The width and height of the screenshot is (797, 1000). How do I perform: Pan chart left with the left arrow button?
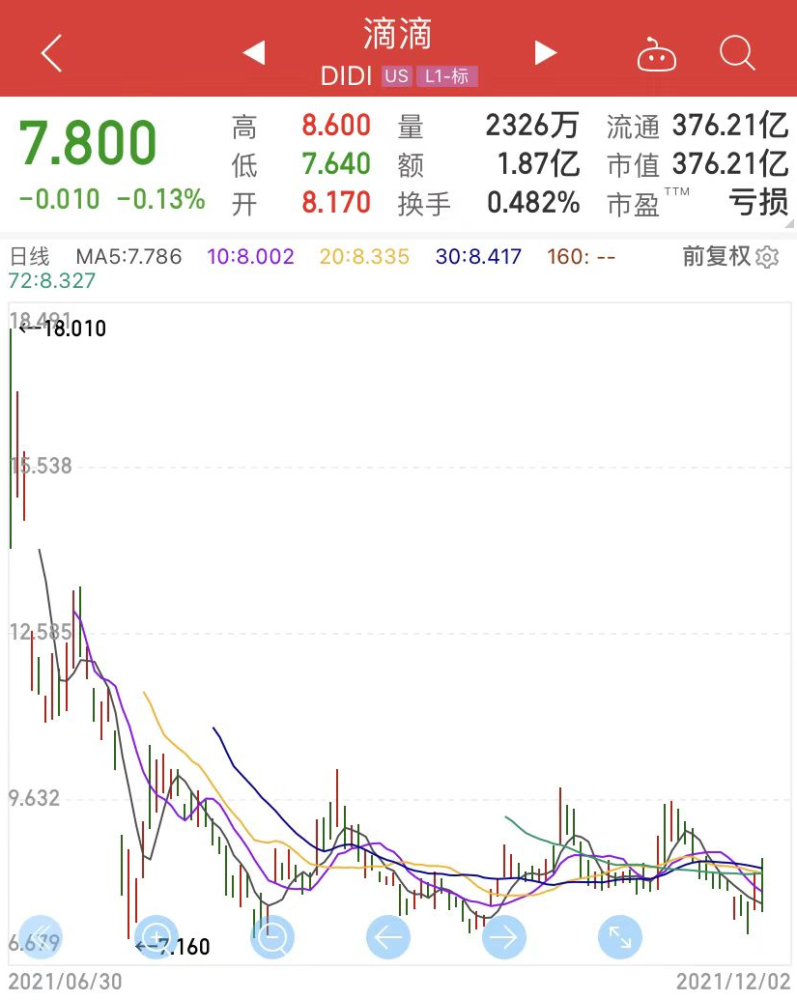click(388, 937)
